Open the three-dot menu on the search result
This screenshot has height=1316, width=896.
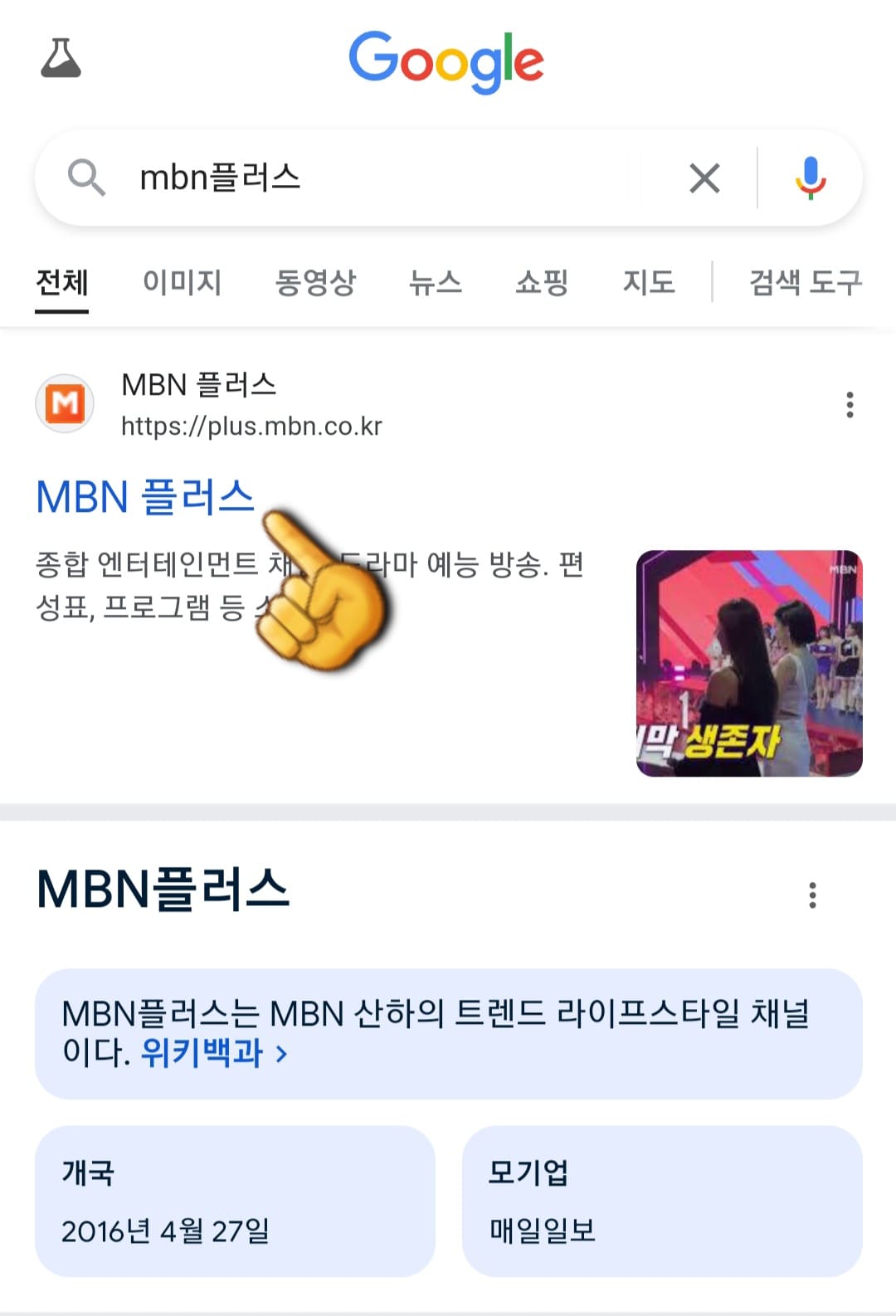[x=850, y=404]
